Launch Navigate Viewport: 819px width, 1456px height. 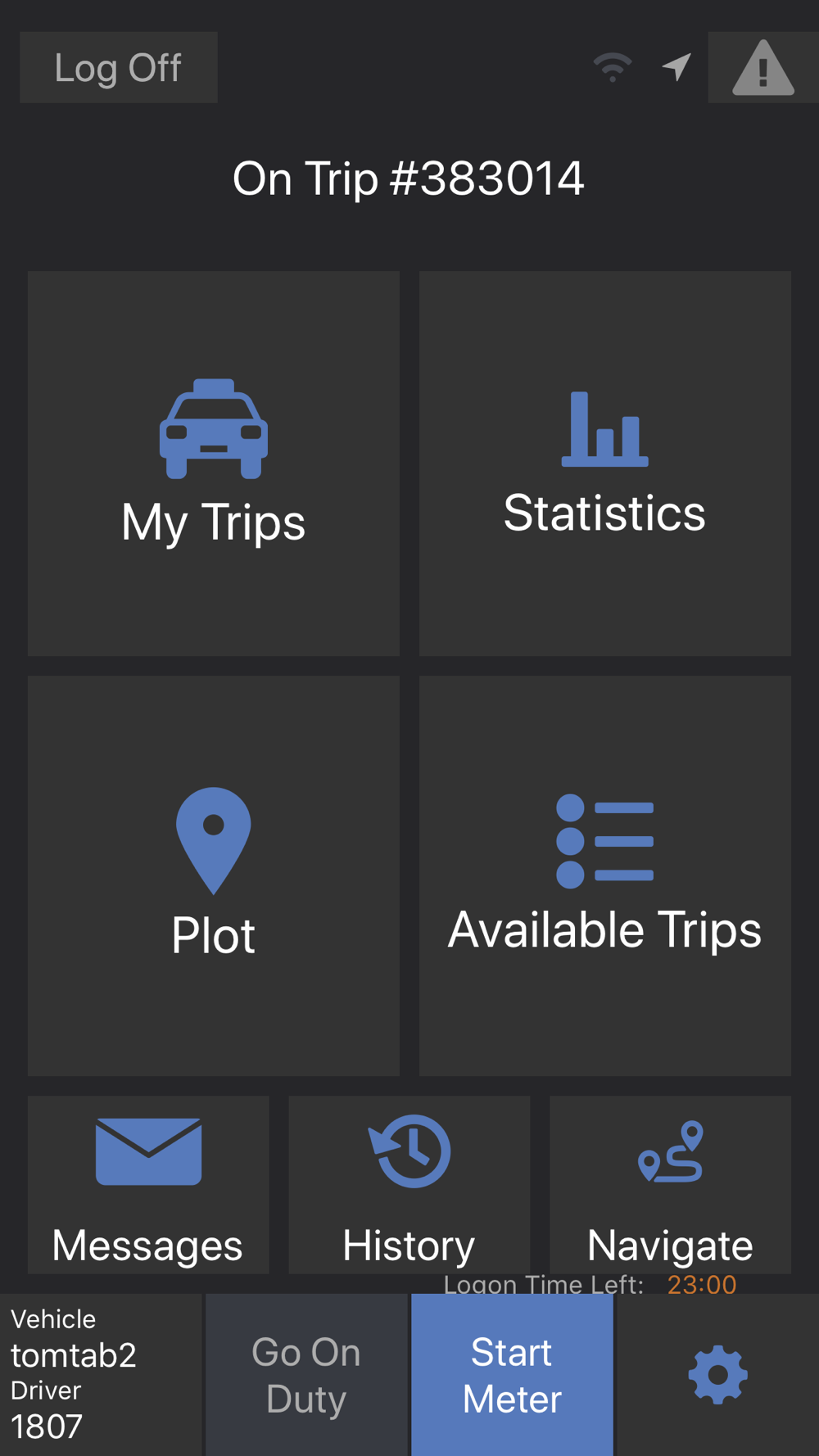click(x=671, y=1185)
